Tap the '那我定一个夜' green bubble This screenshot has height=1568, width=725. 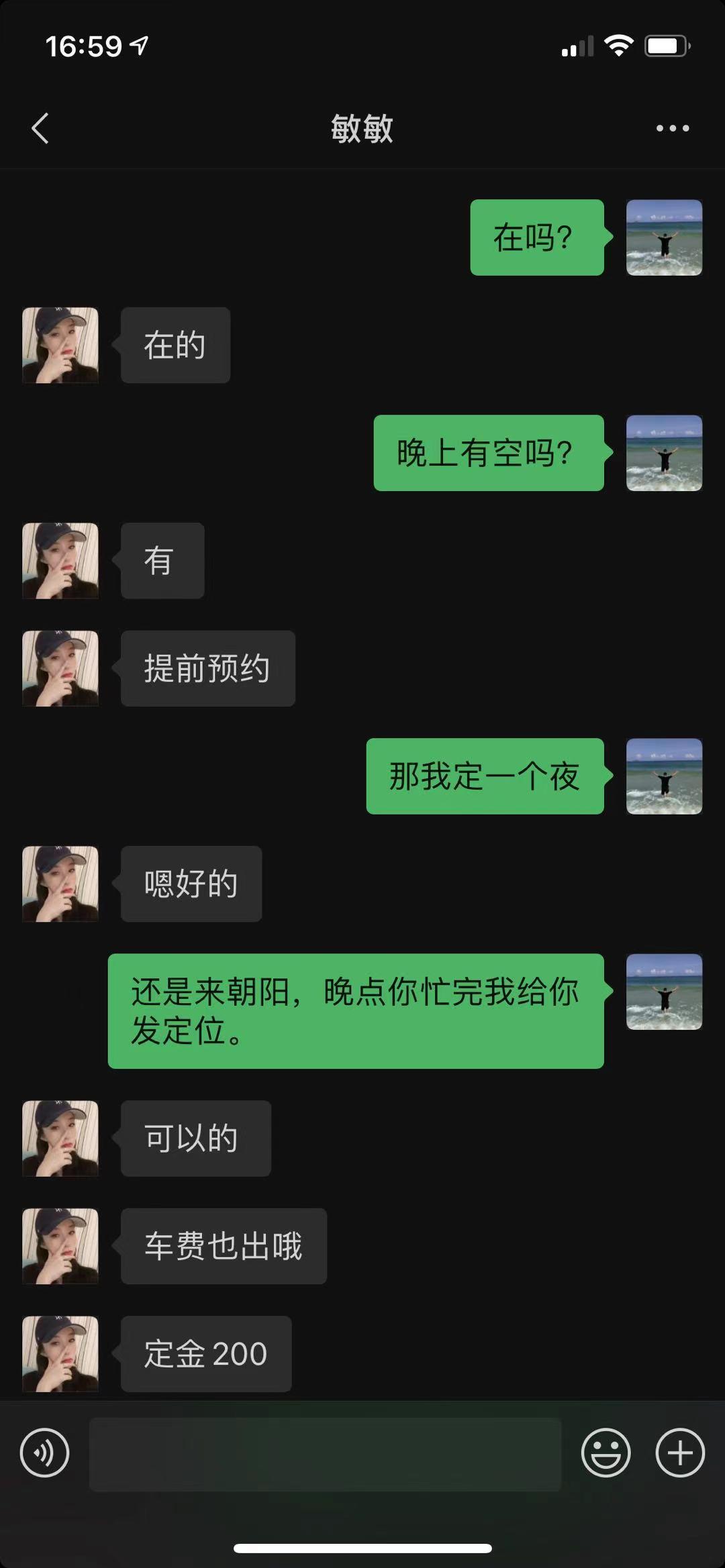pos(483,777)
